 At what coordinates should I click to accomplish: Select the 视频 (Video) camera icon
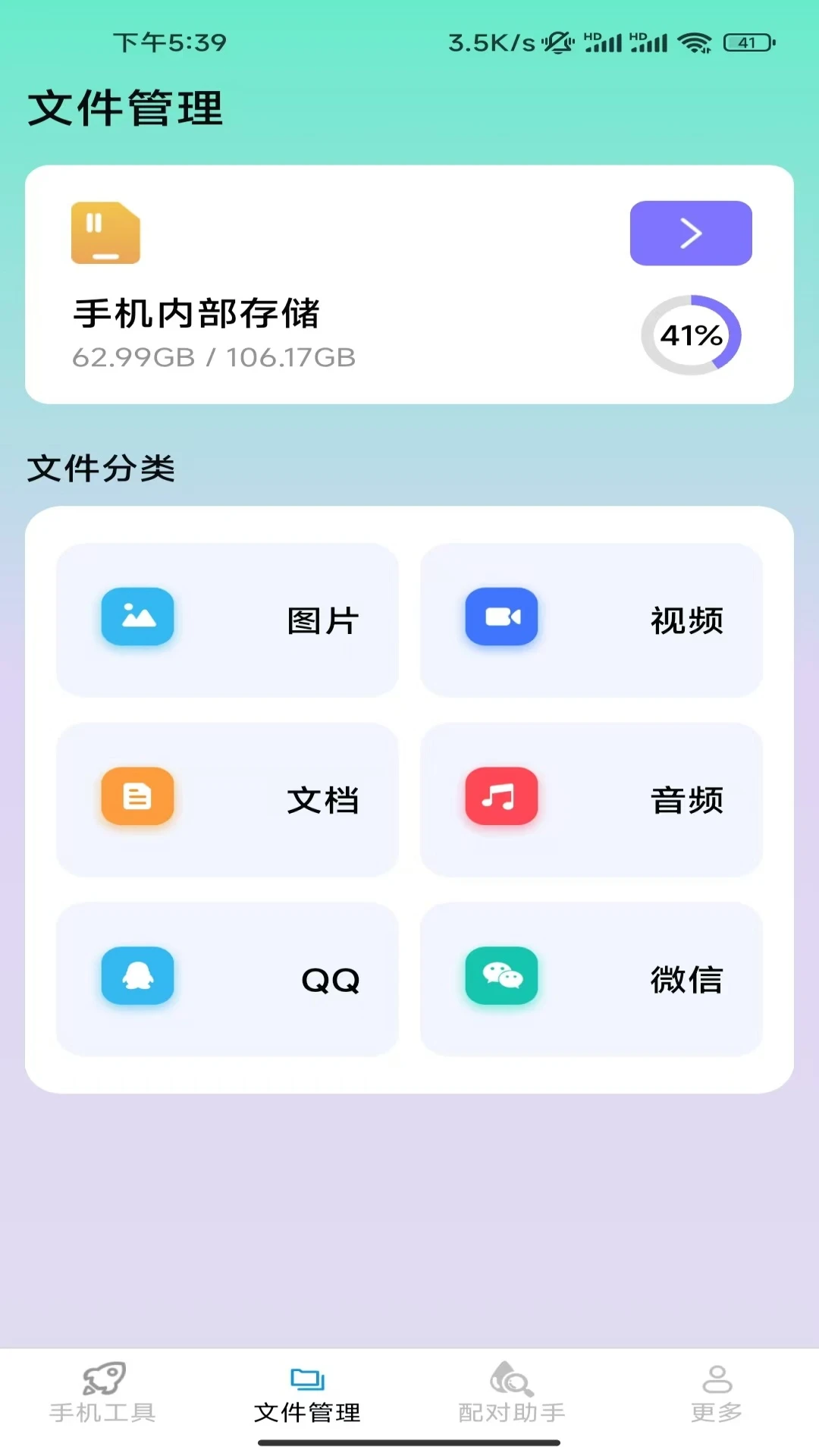tap(501, 618)
